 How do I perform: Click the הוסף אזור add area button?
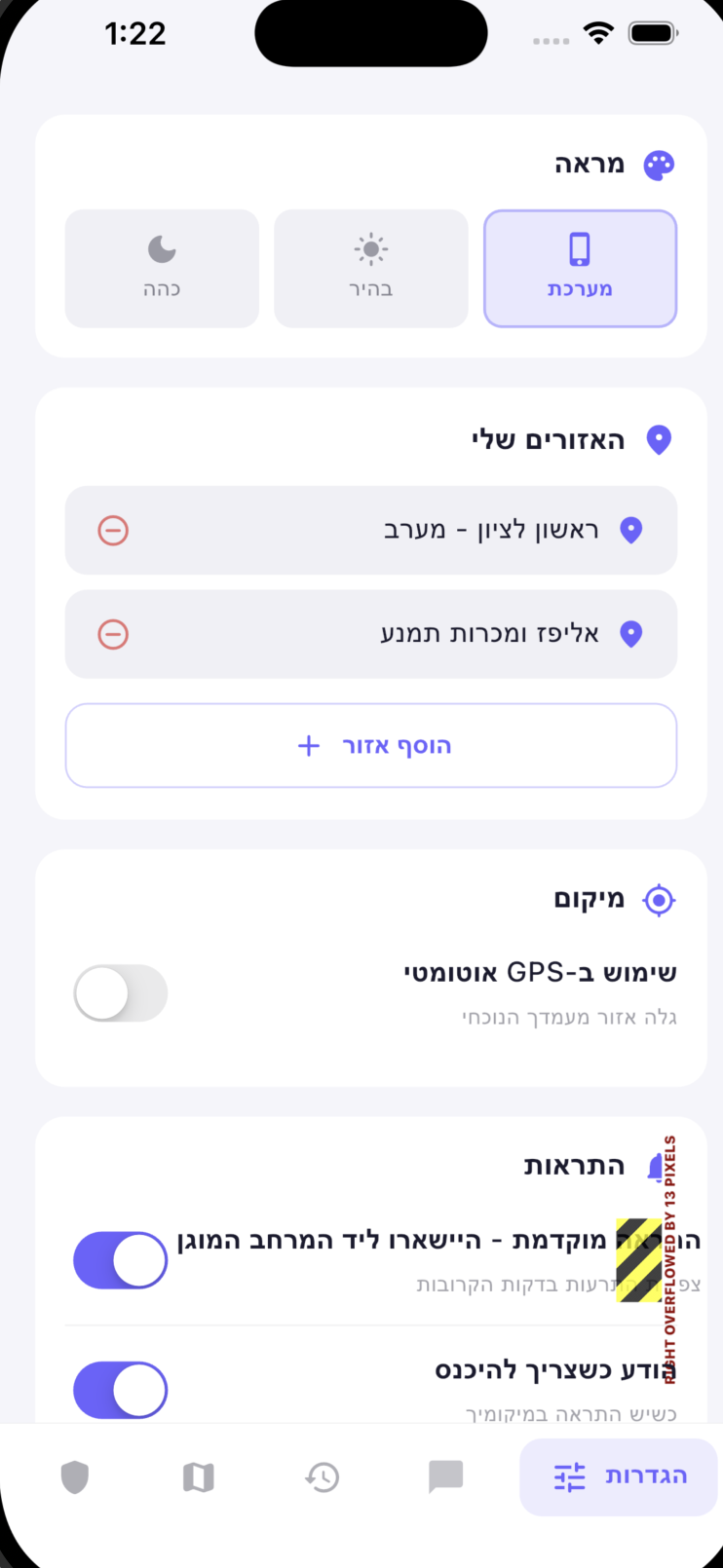(371, 745)
